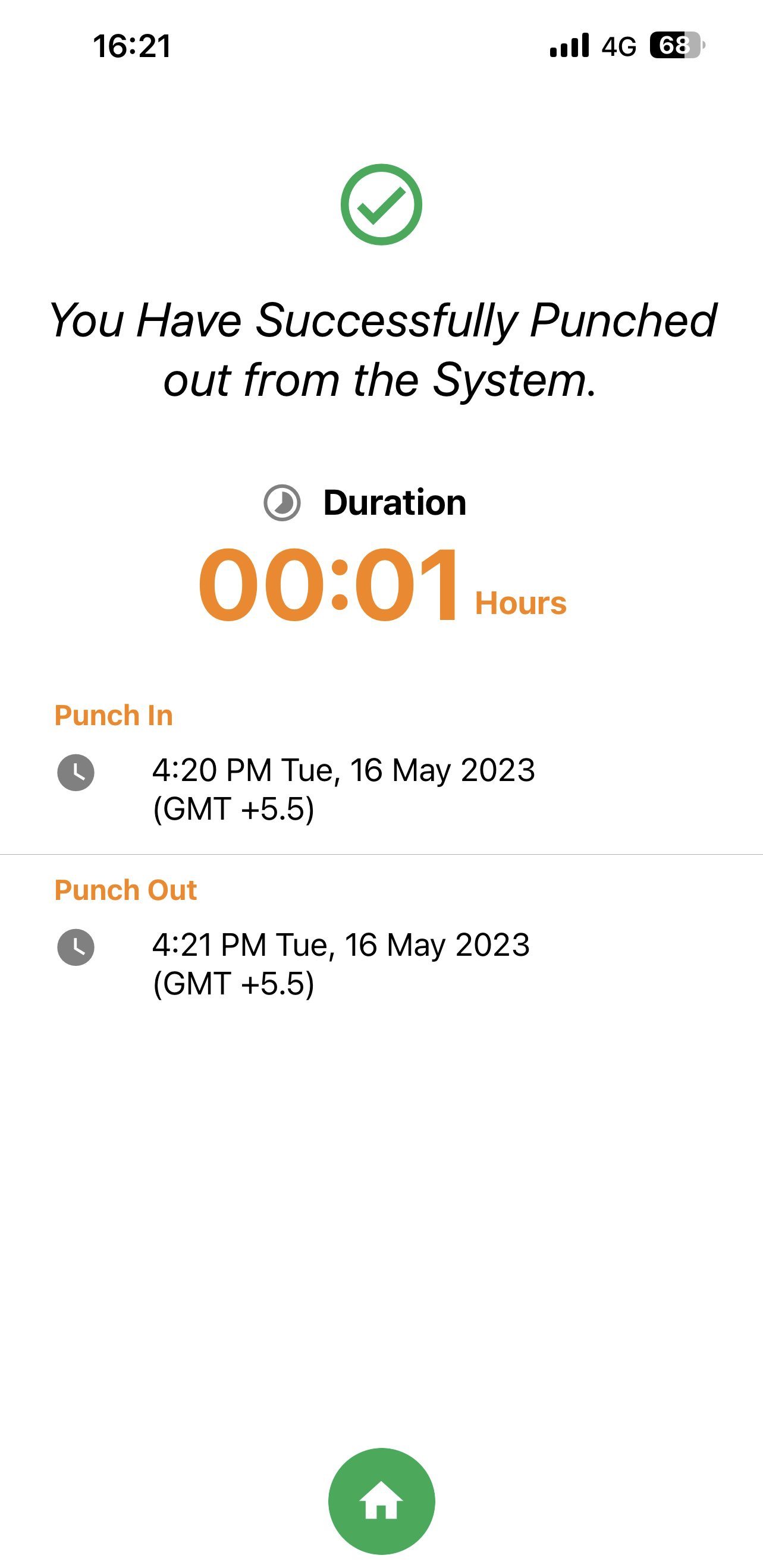Viewport: 763px width, 1568px height.
Task: Tap the green Home button at bottom
Action: (x=381, y=1500)
